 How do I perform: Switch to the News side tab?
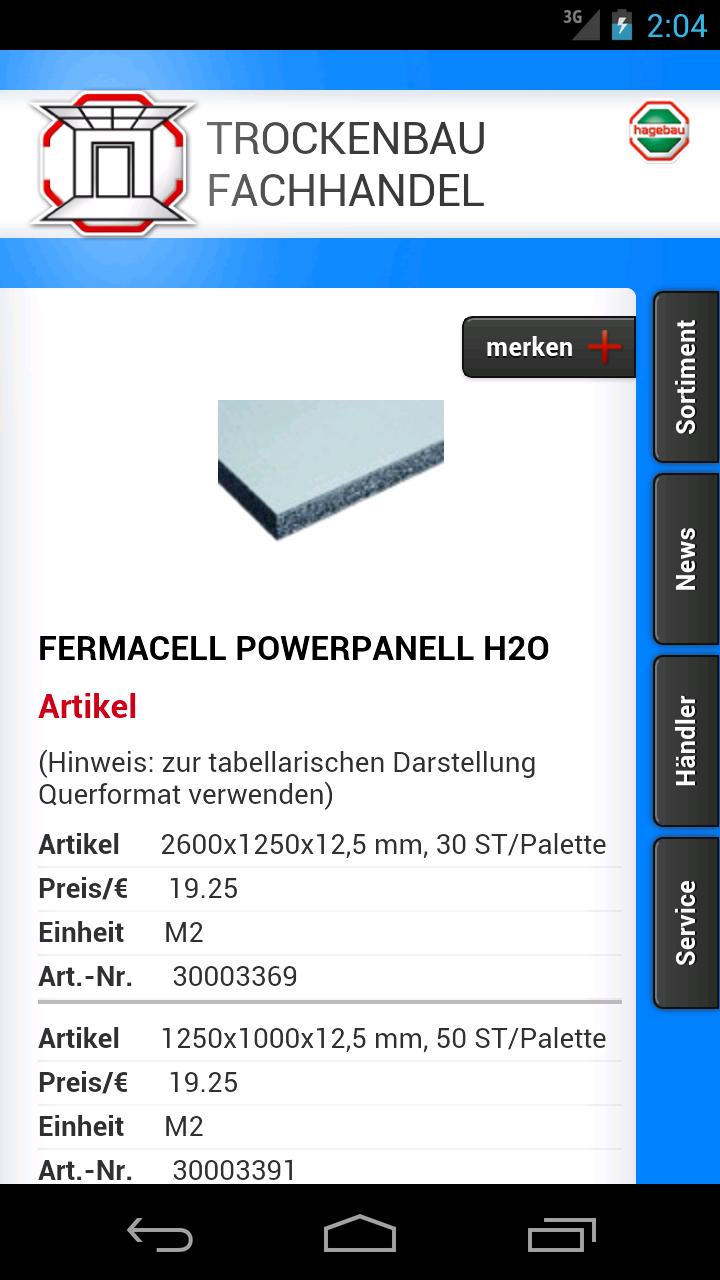[685, 559]
